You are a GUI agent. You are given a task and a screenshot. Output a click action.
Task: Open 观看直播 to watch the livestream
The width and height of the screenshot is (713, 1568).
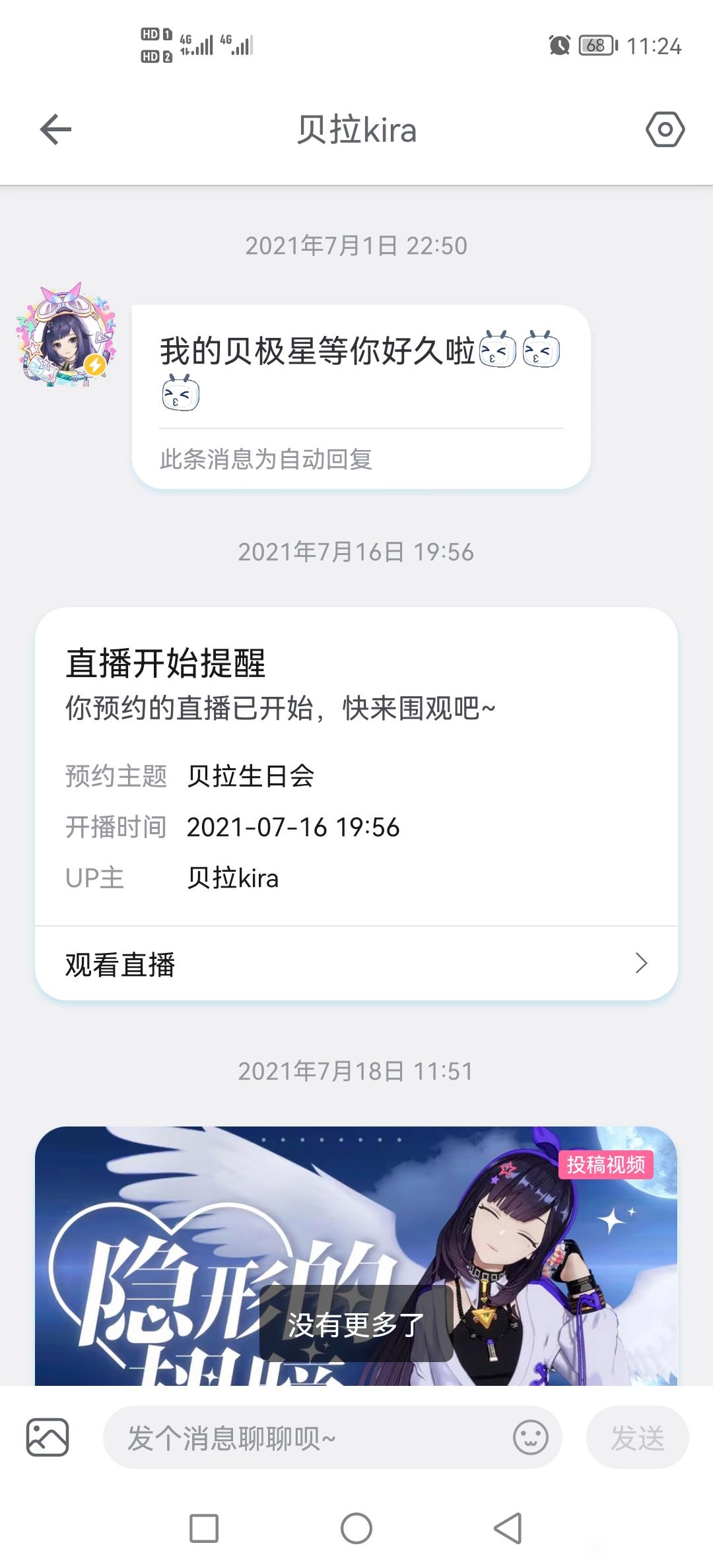(x=356, y=964)
